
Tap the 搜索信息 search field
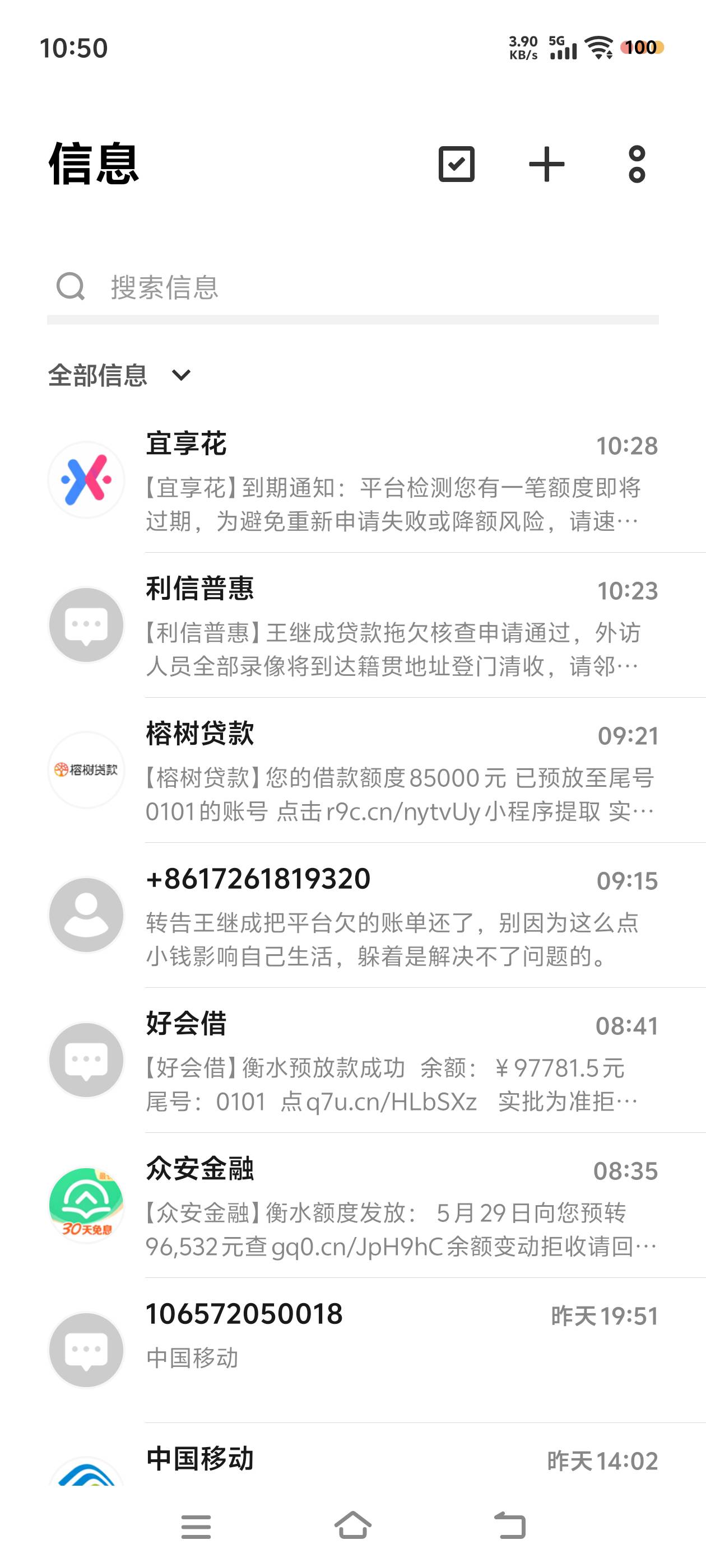click(x=352, y=287)
